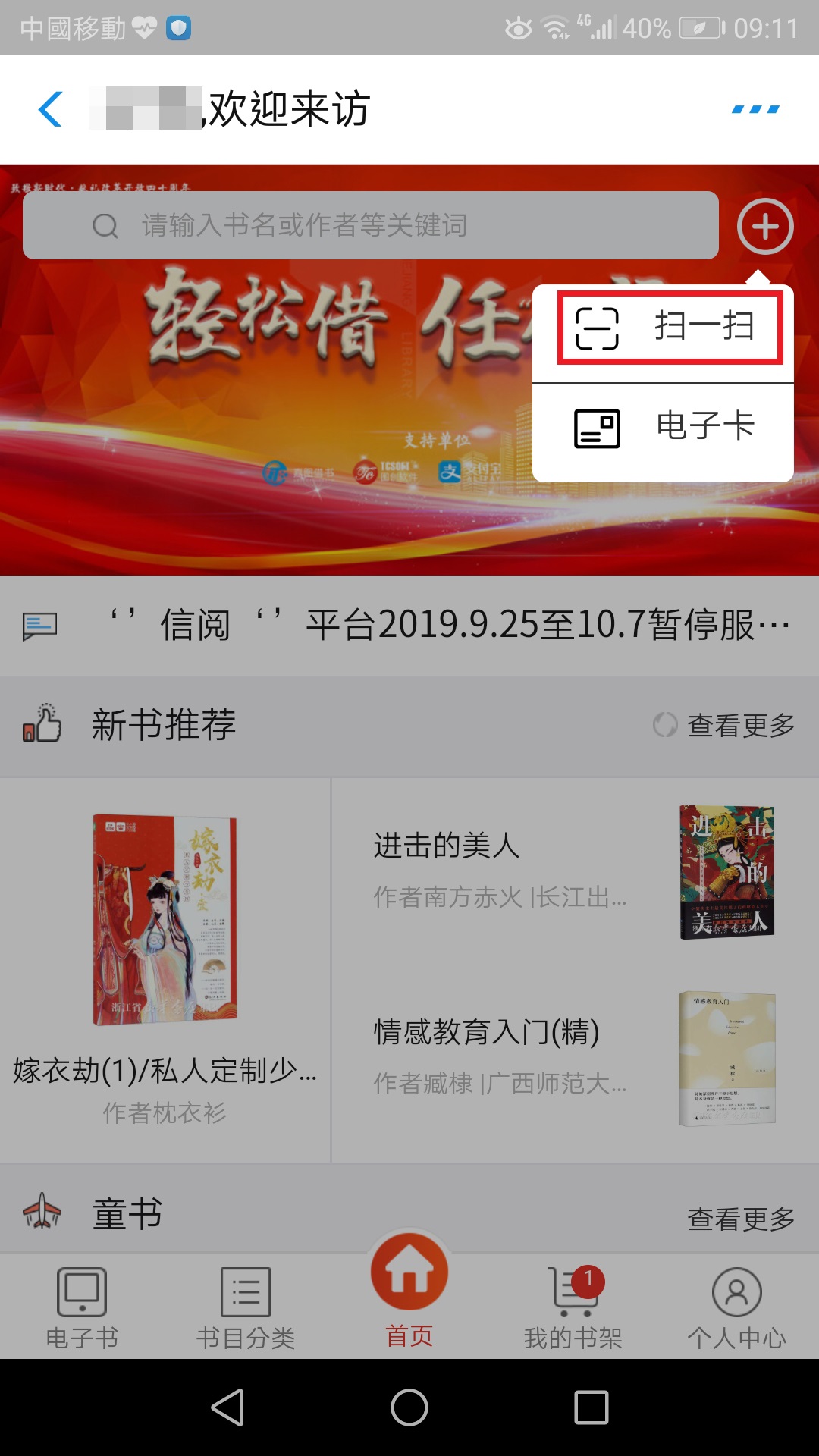Screen dimensions: 819x1456
Task: Go back using the blue arrow
Action: point(50,109)
